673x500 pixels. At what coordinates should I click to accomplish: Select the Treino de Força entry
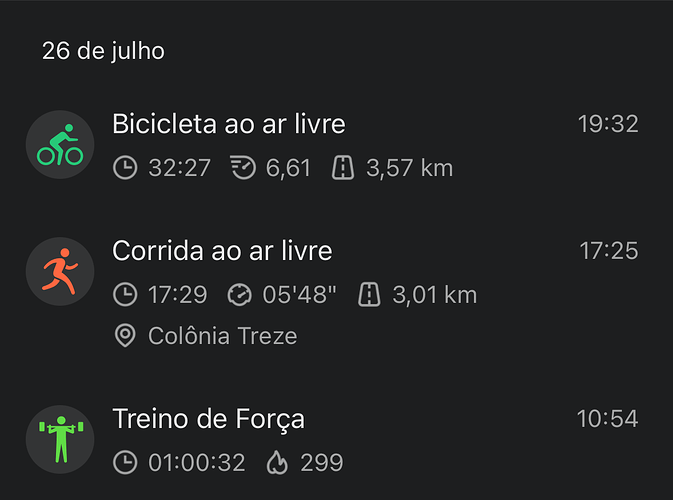(x=208, y=419)
